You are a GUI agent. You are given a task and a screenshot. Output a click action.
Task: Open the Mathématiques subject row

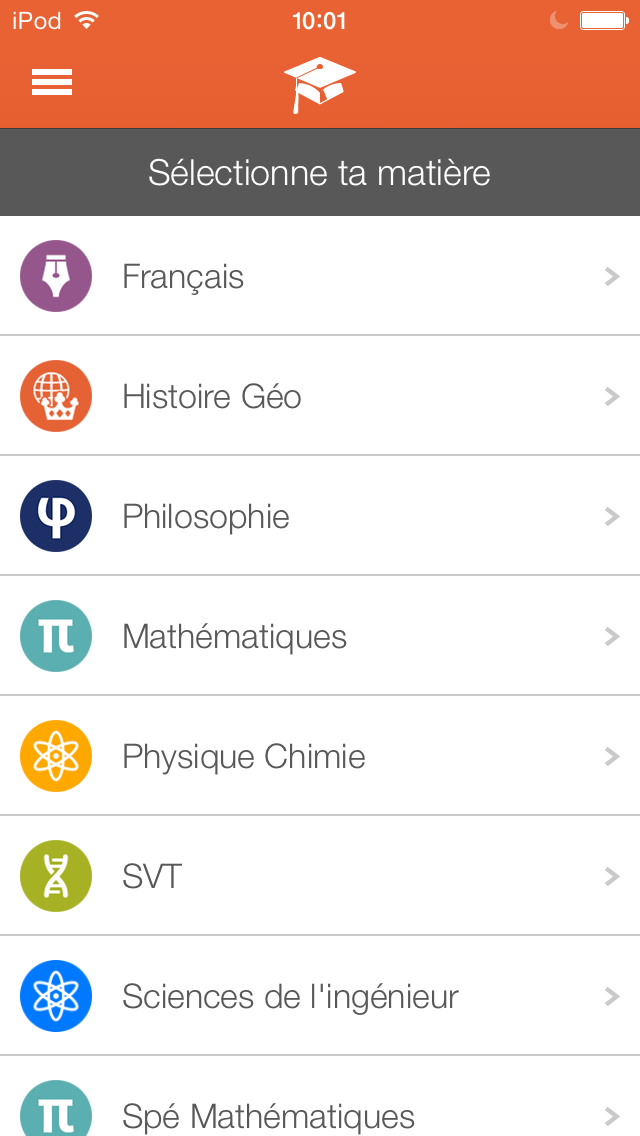click(320, 636)
